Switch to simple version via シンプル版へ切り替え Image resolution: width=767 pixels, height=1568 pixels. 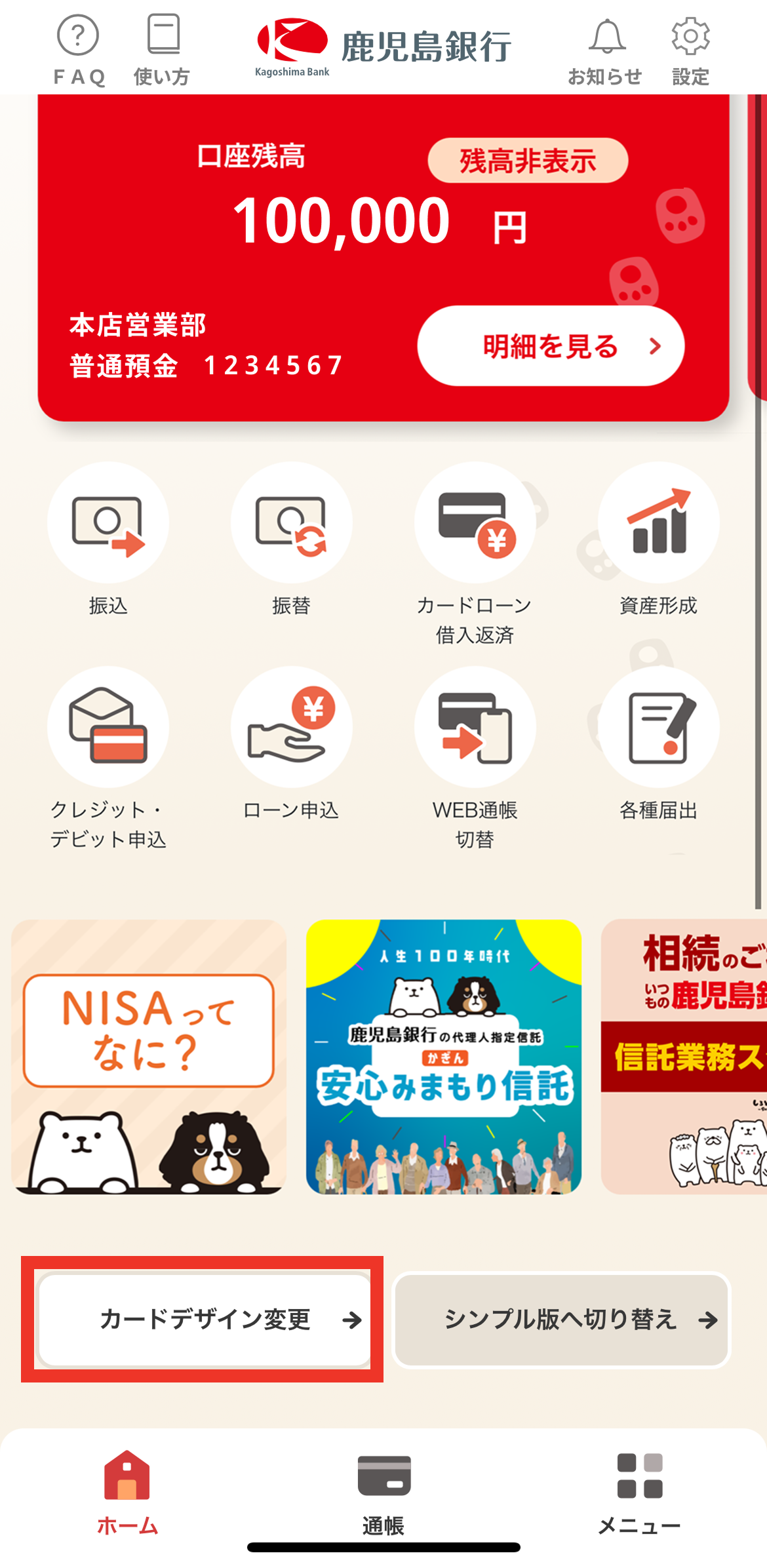tap(560, 1321)
